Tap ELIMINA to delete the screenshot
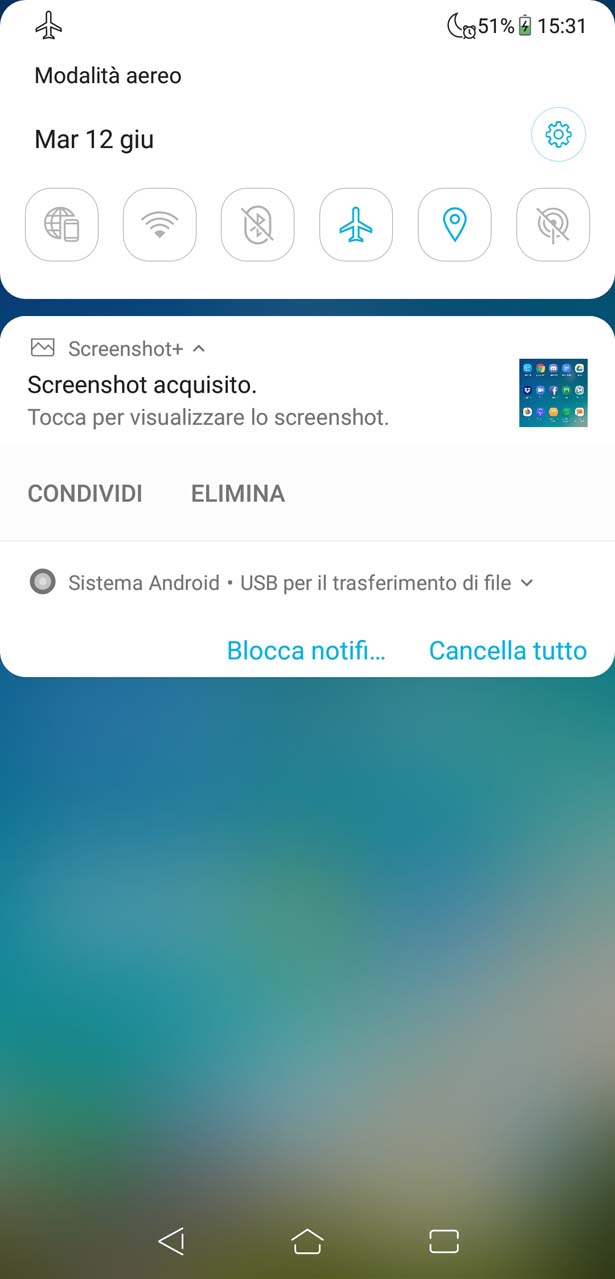This screenshot has height=1279, width=615. pyautogui.click(x=238, y=493)
